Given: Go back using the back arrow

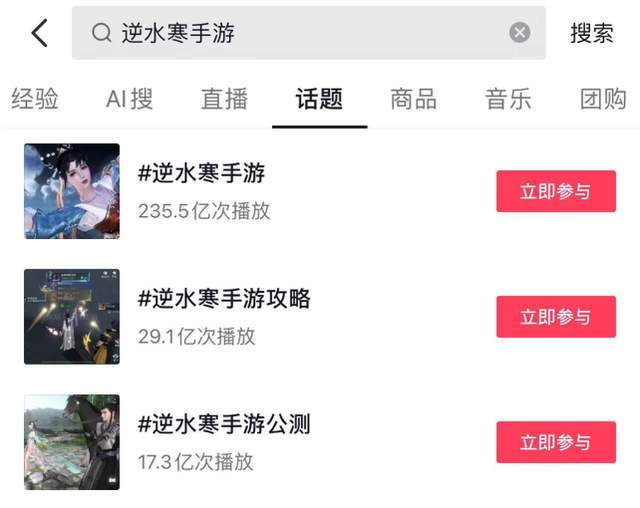Looking at the screenshot, I should (x=39, y=33).
